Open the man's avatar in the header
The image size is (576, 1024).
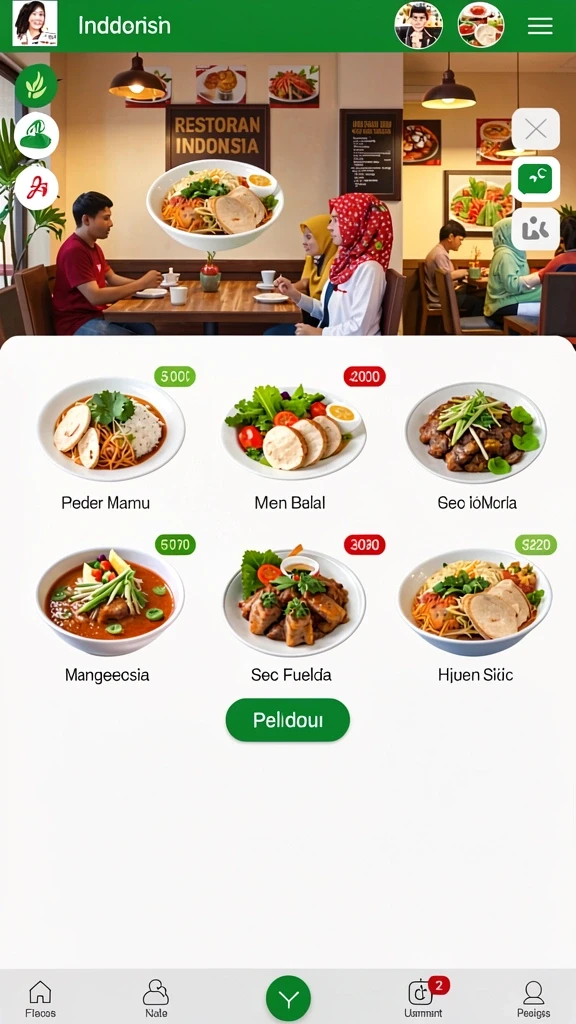[x=419, y=25]
